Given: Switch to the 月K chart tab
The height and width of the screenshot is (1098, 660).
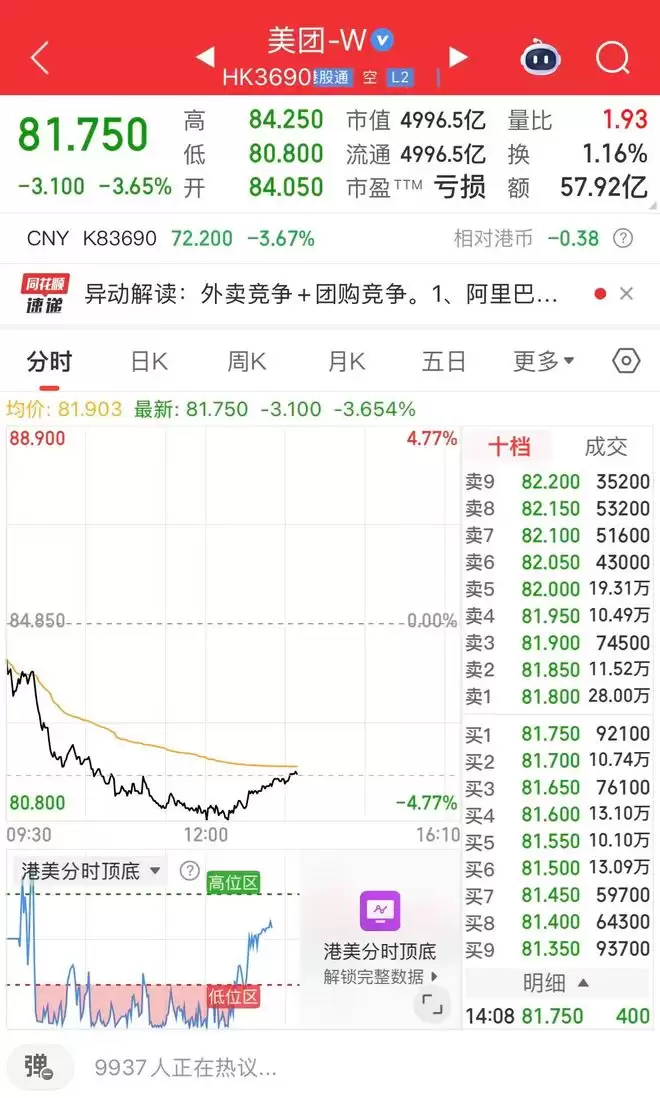Looking at the screenshot, I should click(x=346, y=361).
